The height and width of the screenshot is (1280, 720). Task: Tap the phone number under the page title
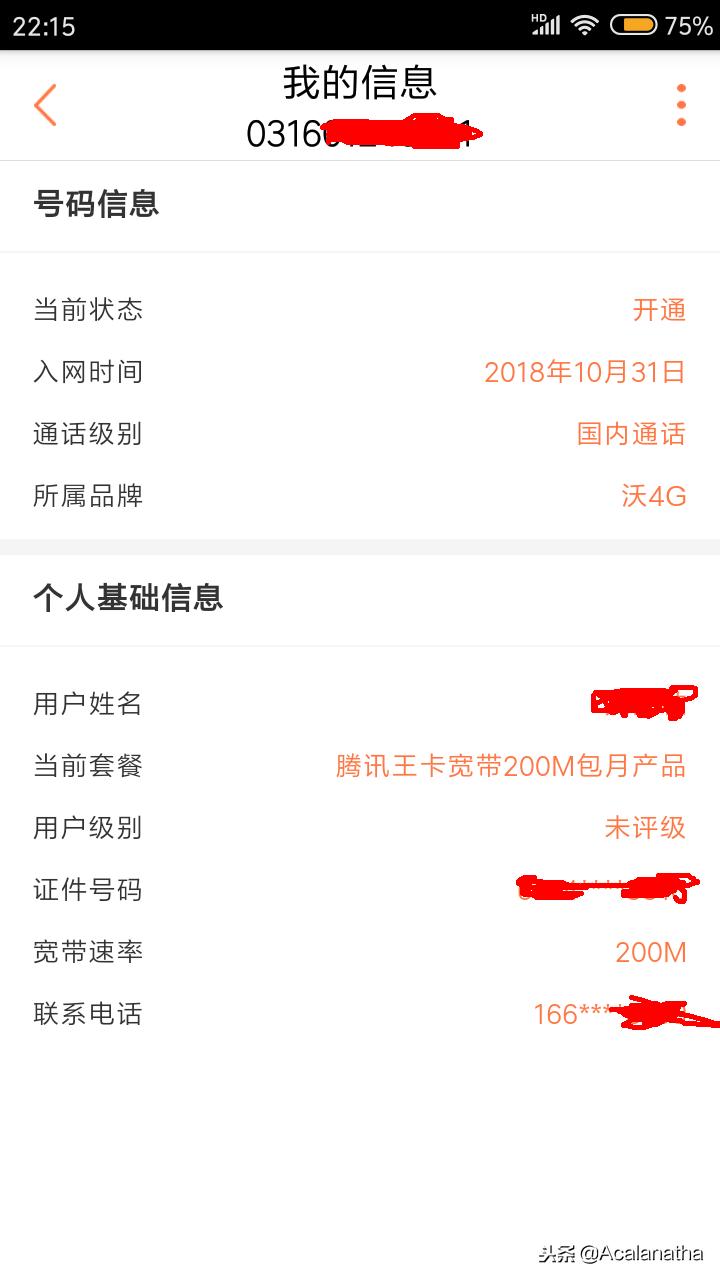360,135
